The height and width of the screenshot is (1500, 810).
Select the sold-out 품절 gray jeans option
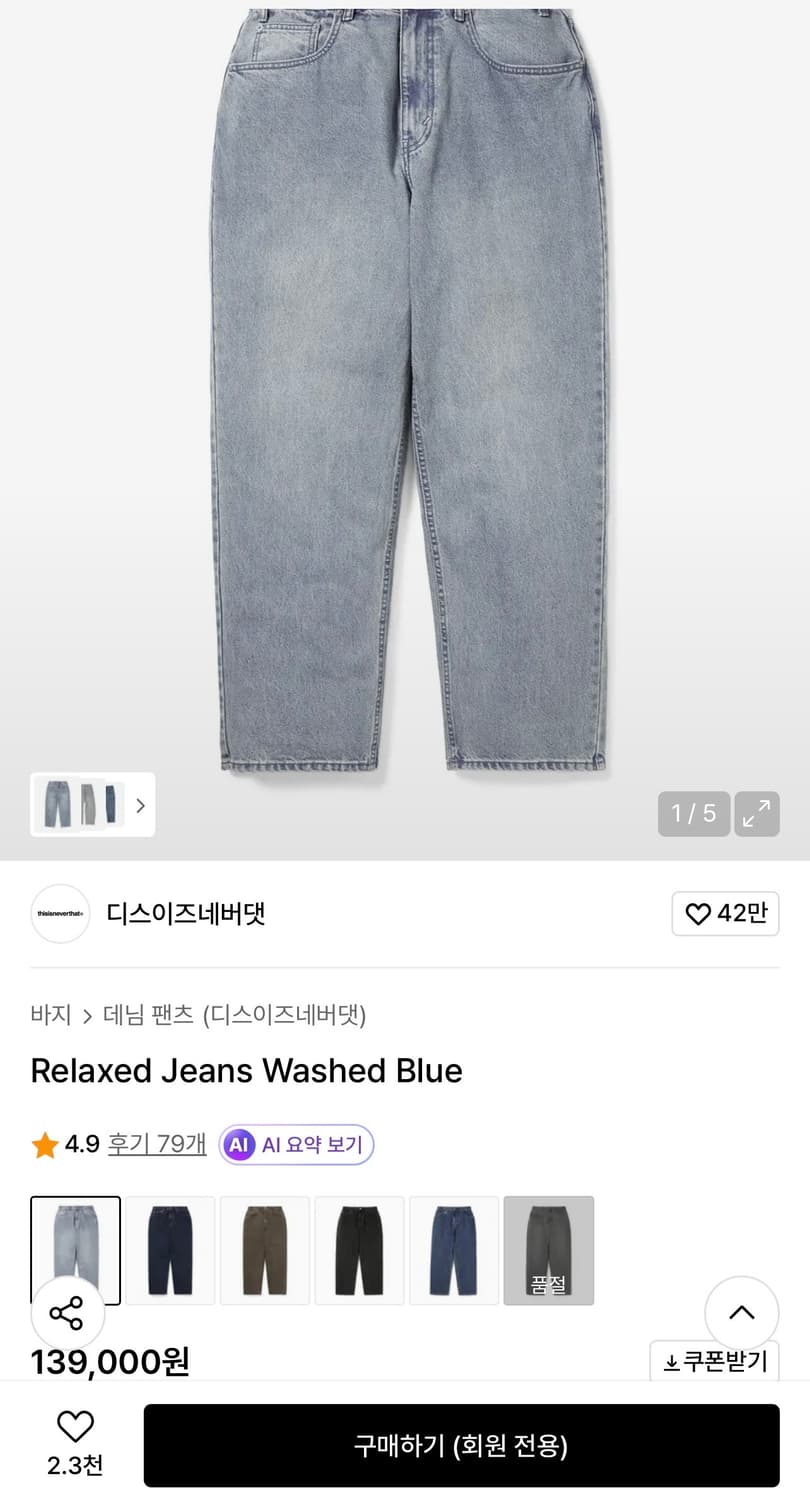pyautogui.click(x=549, y=1251)
